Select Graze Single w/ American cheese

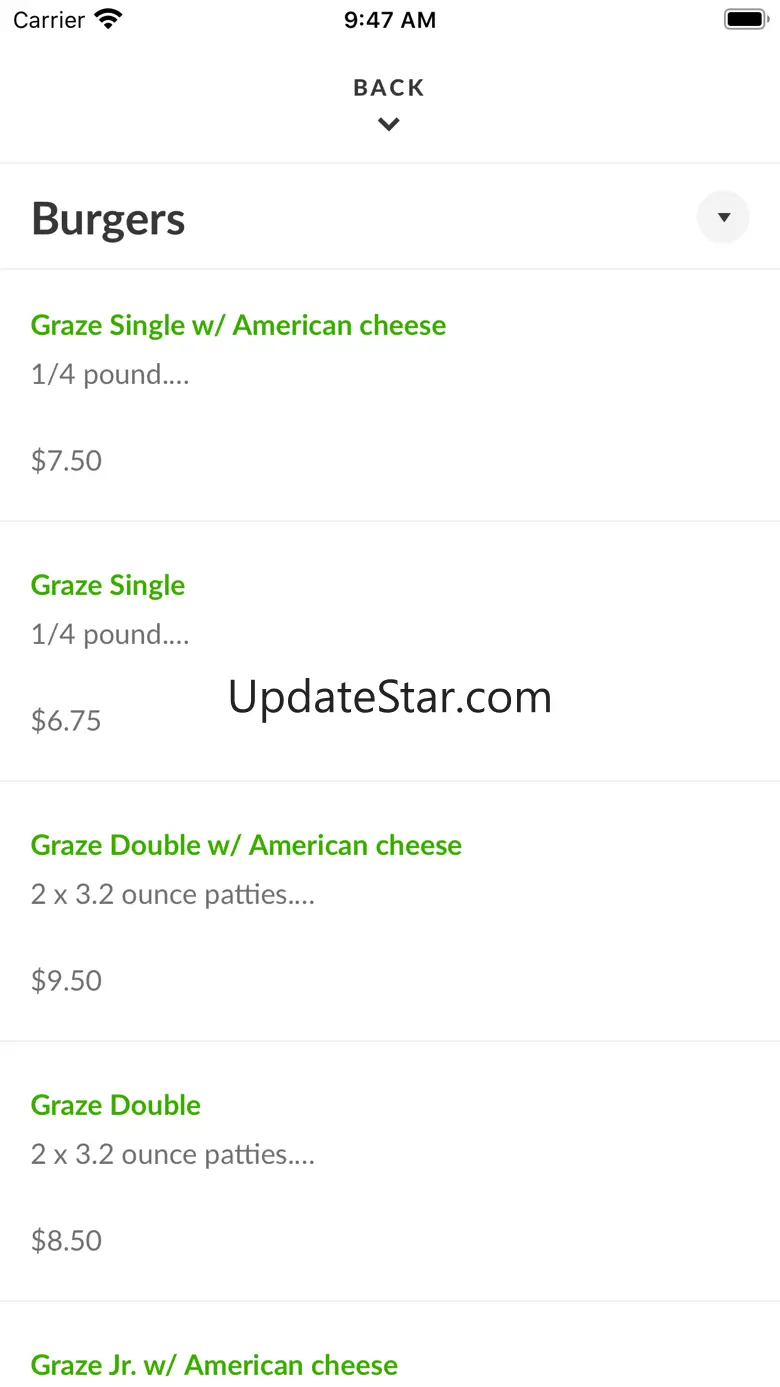[238, 326]
